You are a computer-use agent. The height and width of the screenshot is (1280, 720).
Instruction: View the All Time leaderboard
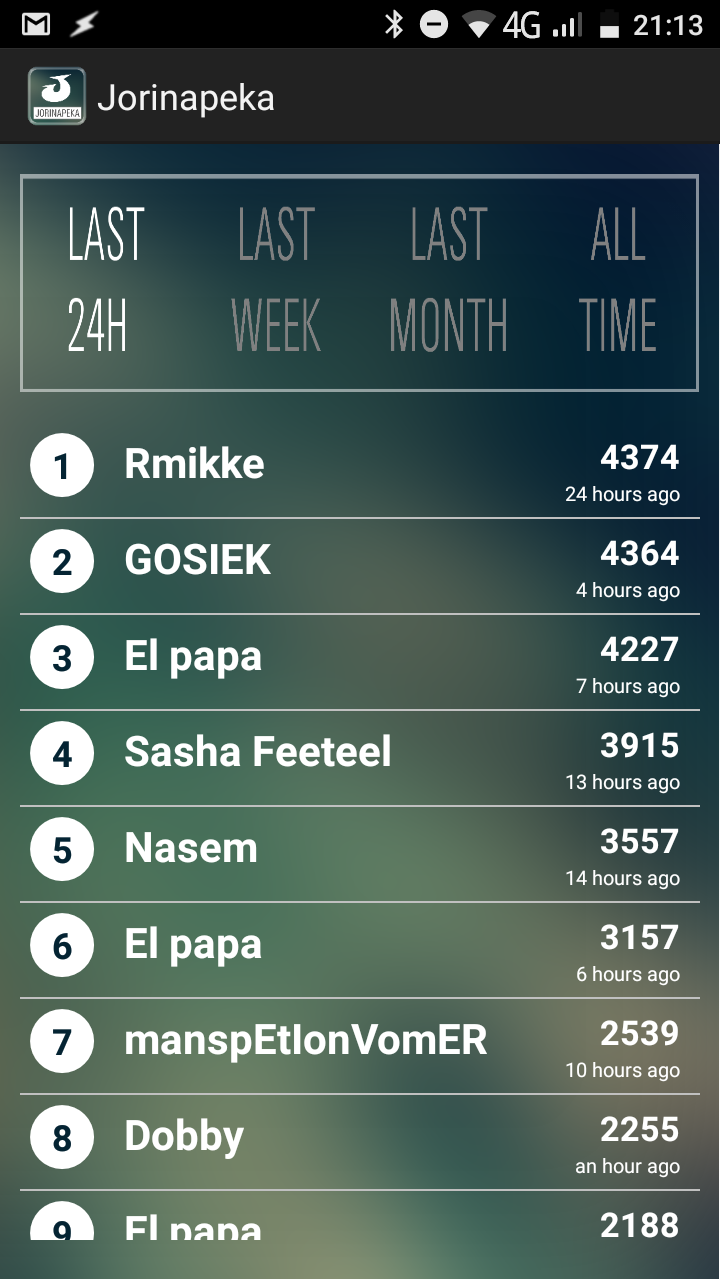[x=618, y=281]
